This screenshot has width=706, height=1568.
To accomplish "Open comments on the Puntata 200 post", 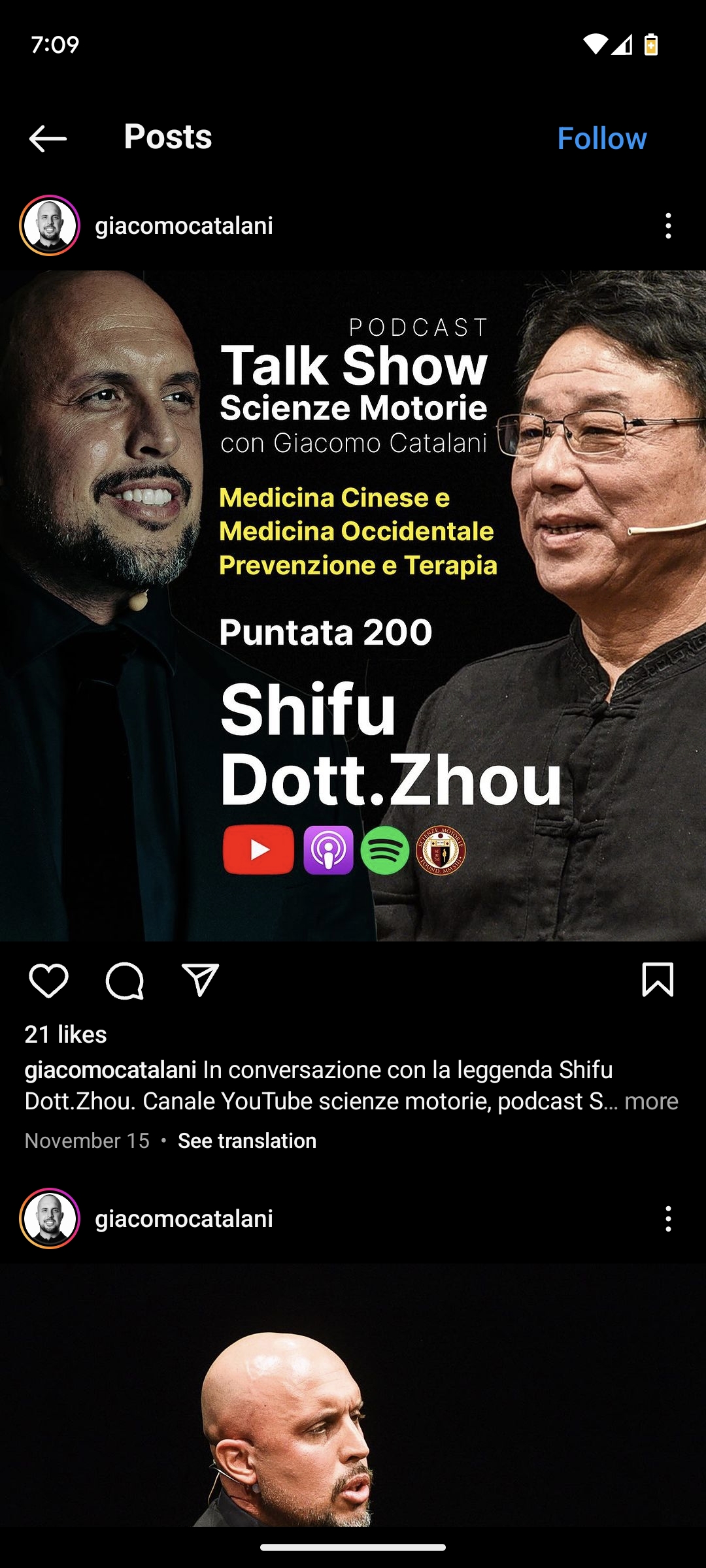I will 124,980.
